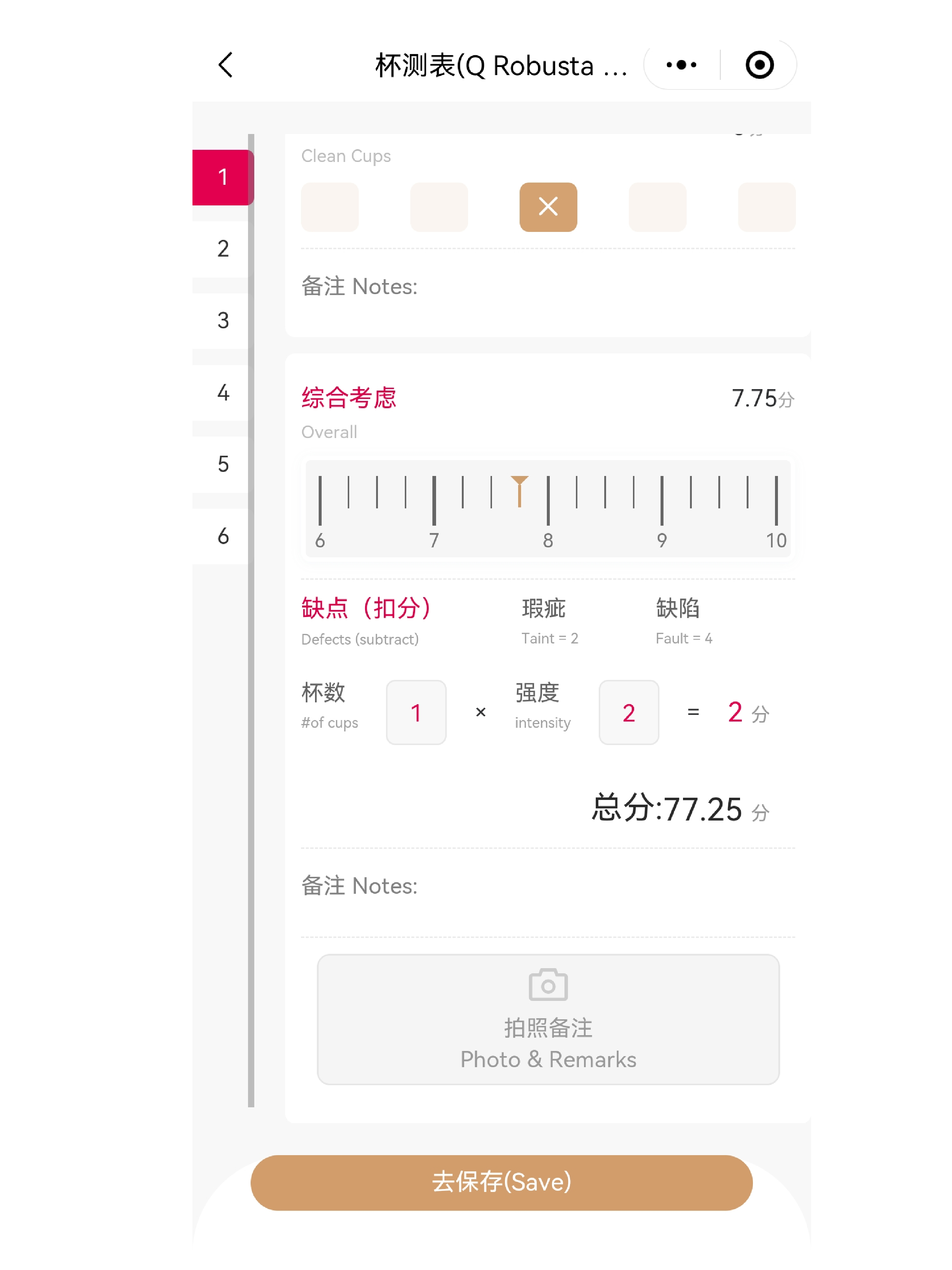Mark the first Clean Cups box

pos(329,207)
